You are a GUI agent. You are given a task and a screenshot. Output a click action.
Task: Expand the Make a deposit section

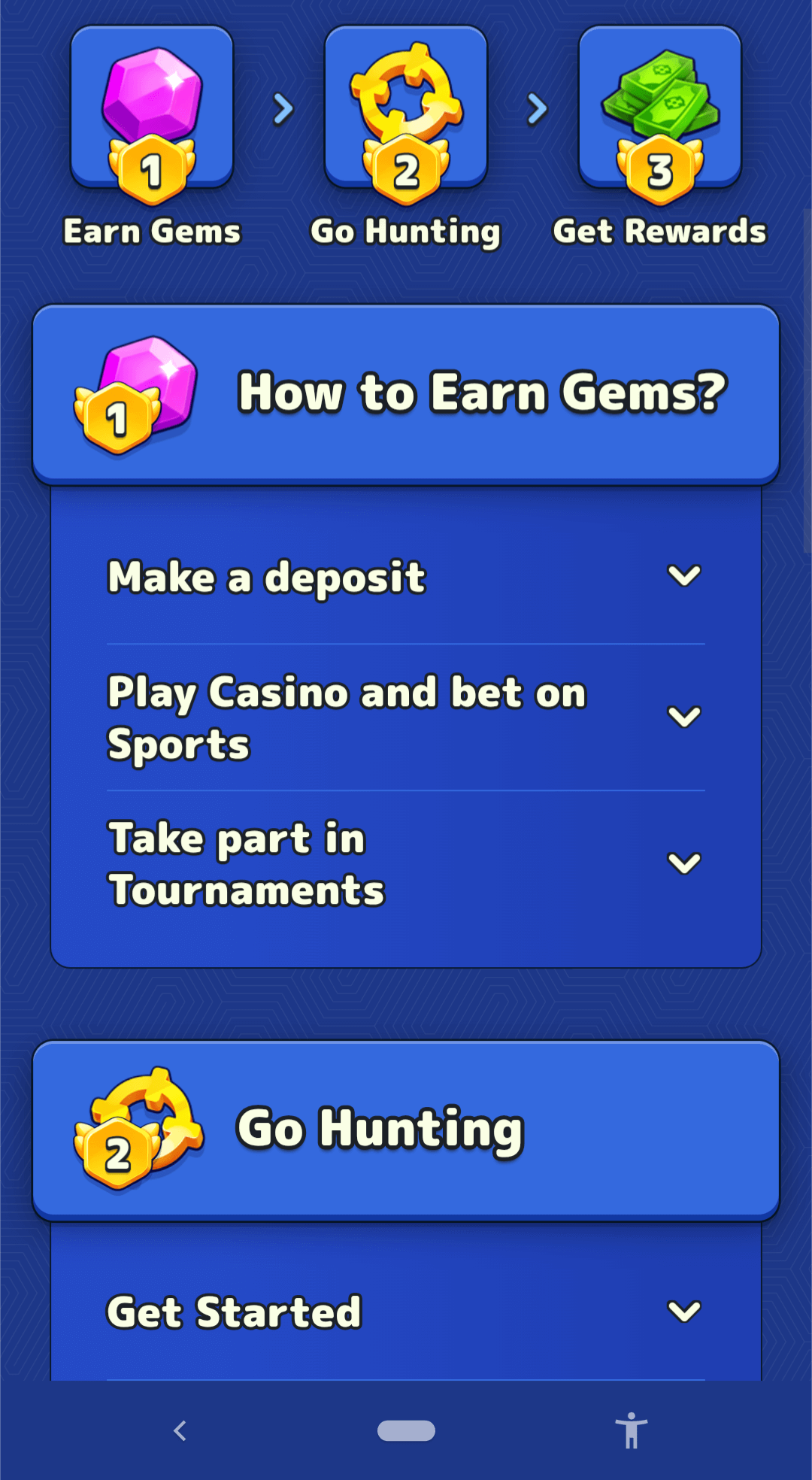(x=683, y=576)
